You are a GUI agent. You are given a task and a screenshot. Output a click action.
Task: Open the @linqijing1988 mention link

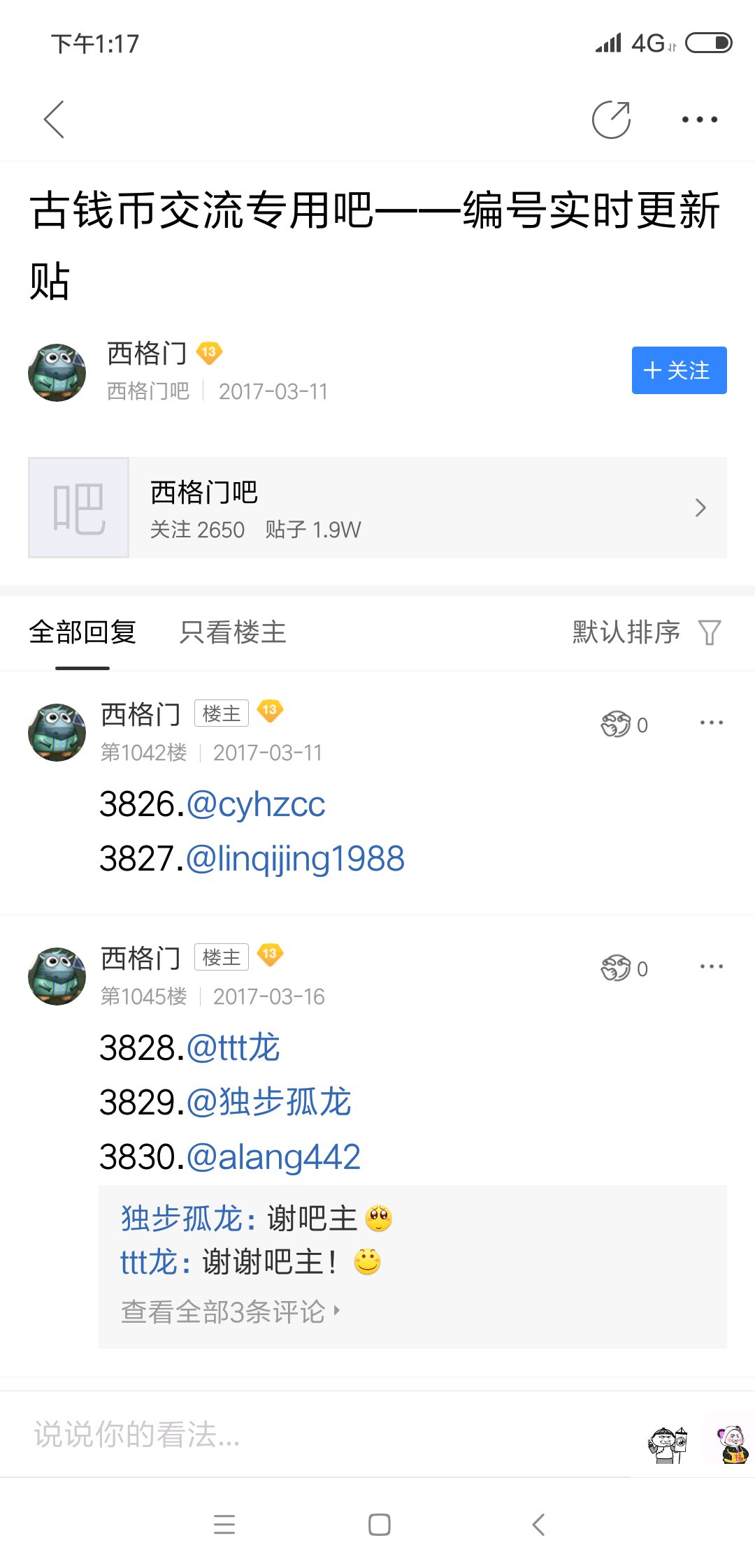coord(295,859)
